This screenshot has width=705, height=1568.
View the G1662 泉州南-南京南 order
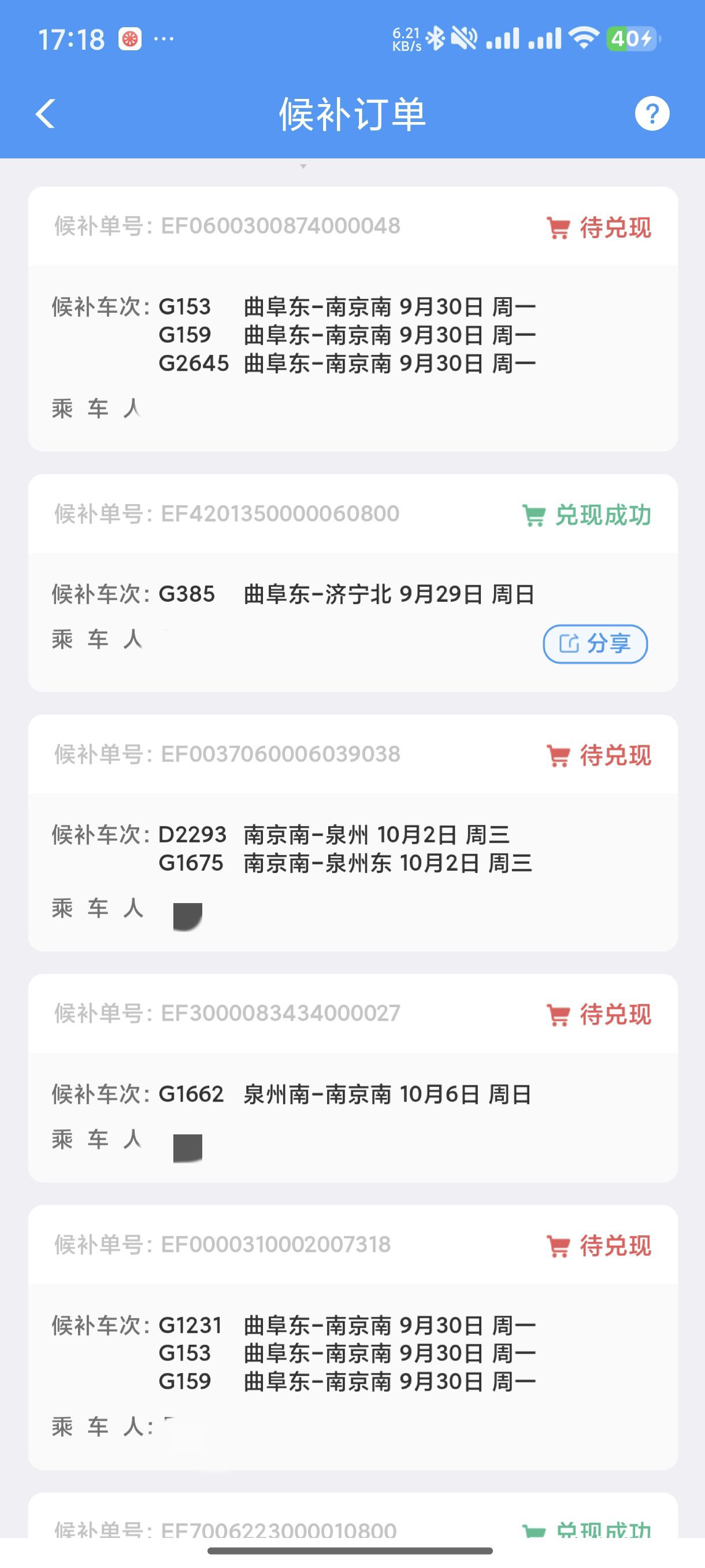pos(353,1094)
